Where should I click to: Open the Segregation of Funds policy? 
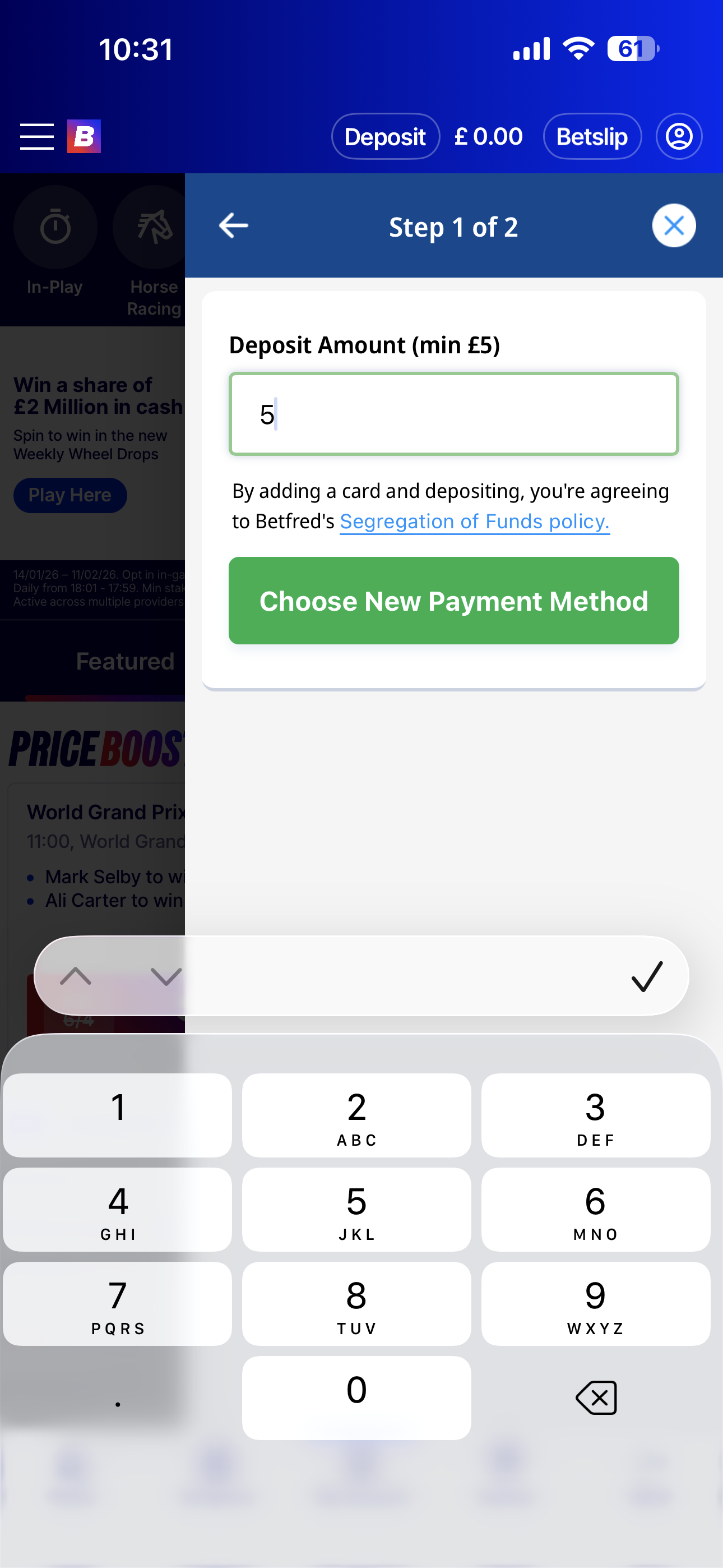tap(474, 521)
